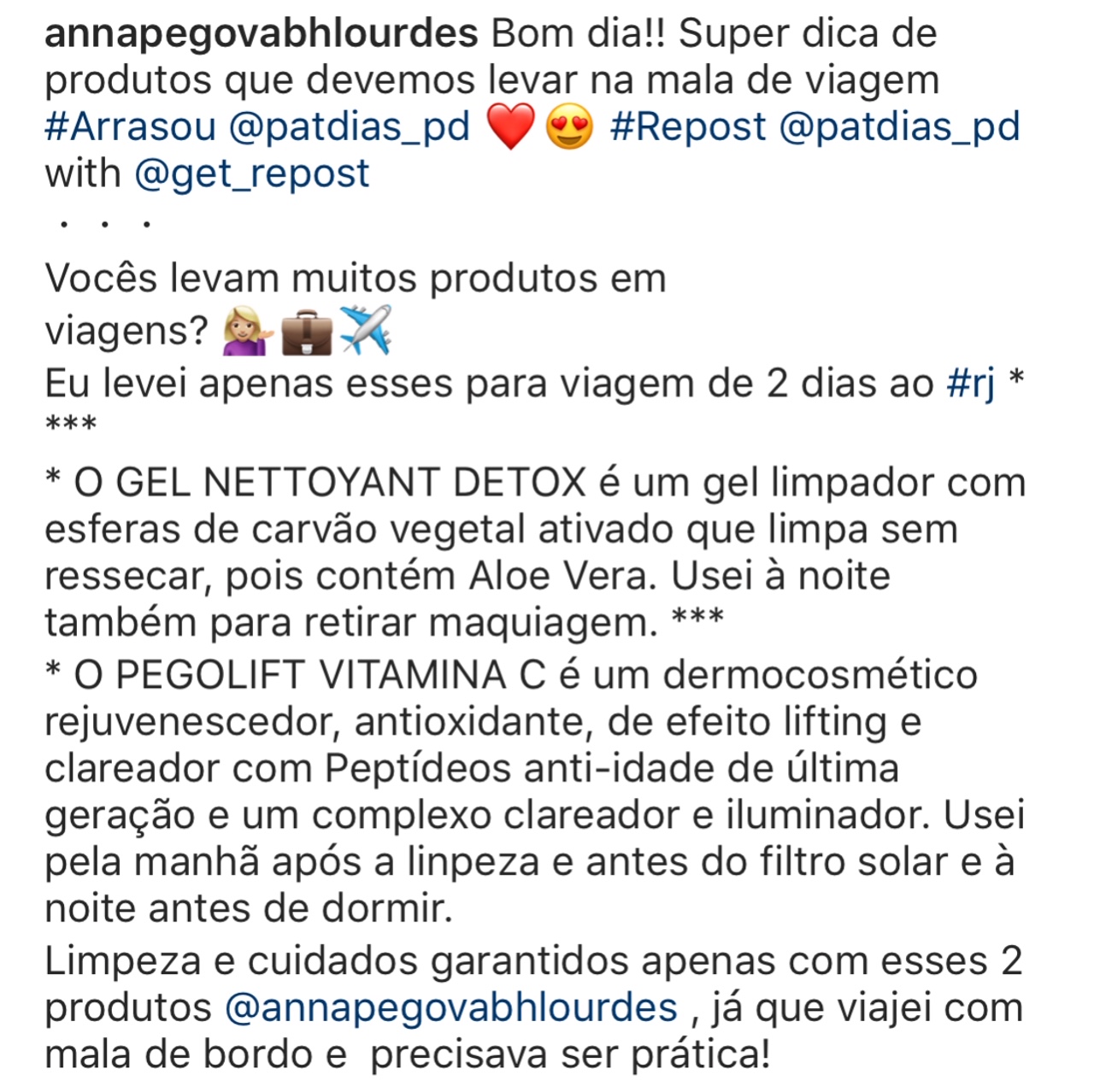Open the #Arrasou hashtag
1094x1092 pixels.
pos(130,127)
